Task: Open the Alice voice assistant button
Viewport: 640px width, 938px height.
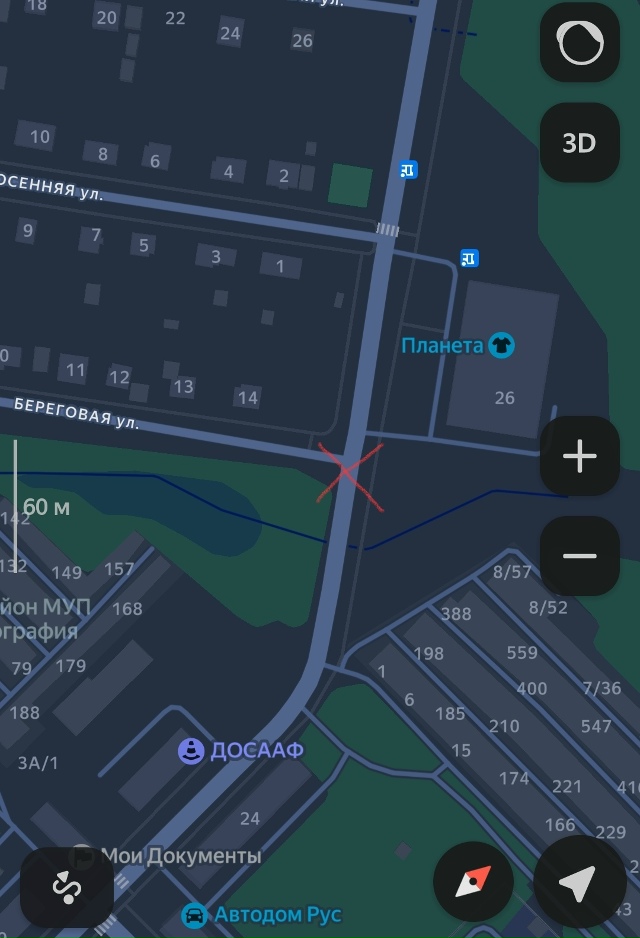Action: (580, 43)
